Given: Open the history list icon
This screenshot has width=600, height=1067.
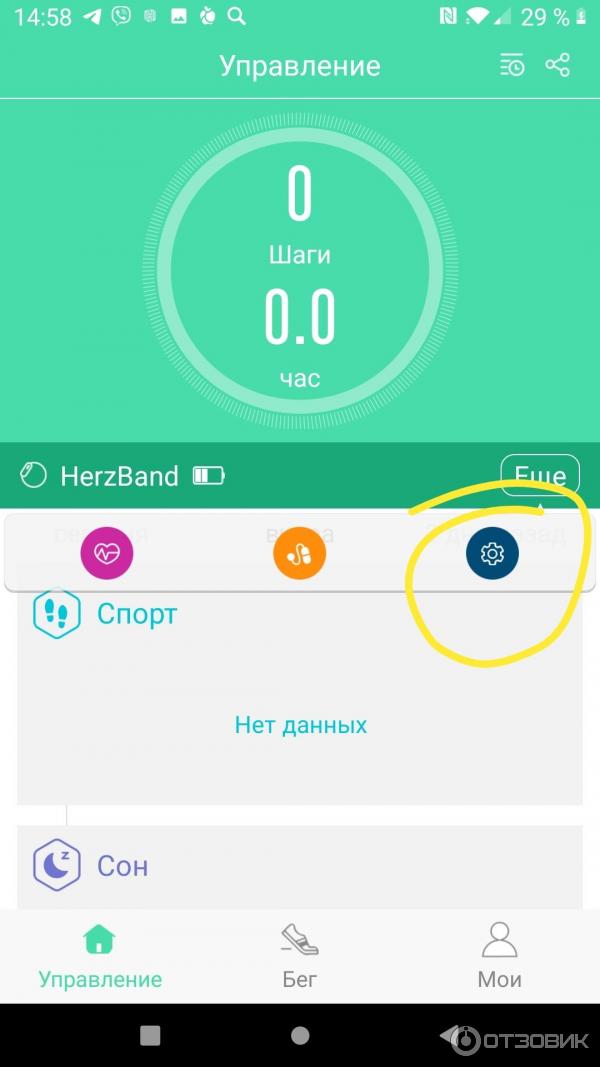Looking at the screenshot, I should [512, 66].
